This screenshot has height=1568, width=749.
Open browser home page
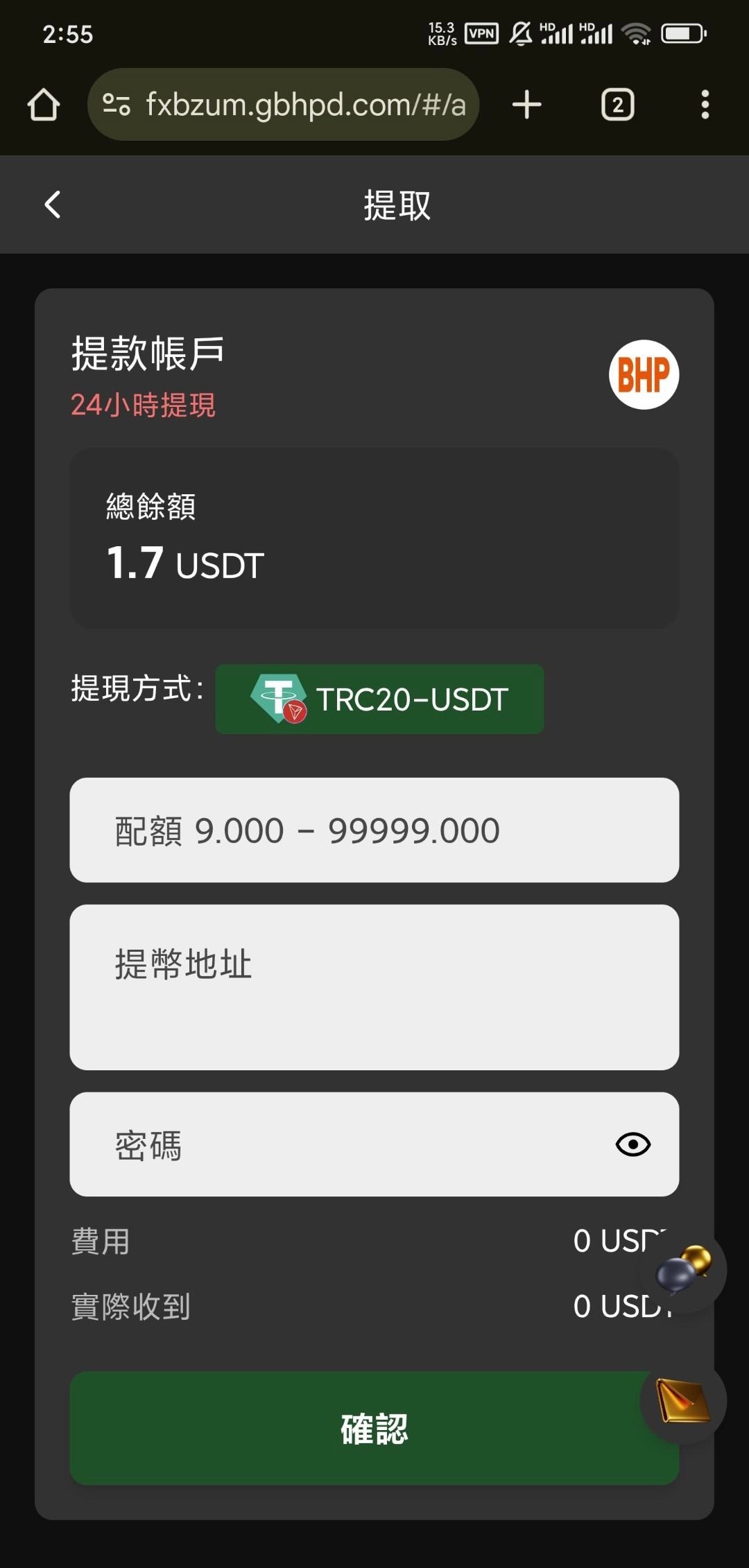(x=44, y=105)
